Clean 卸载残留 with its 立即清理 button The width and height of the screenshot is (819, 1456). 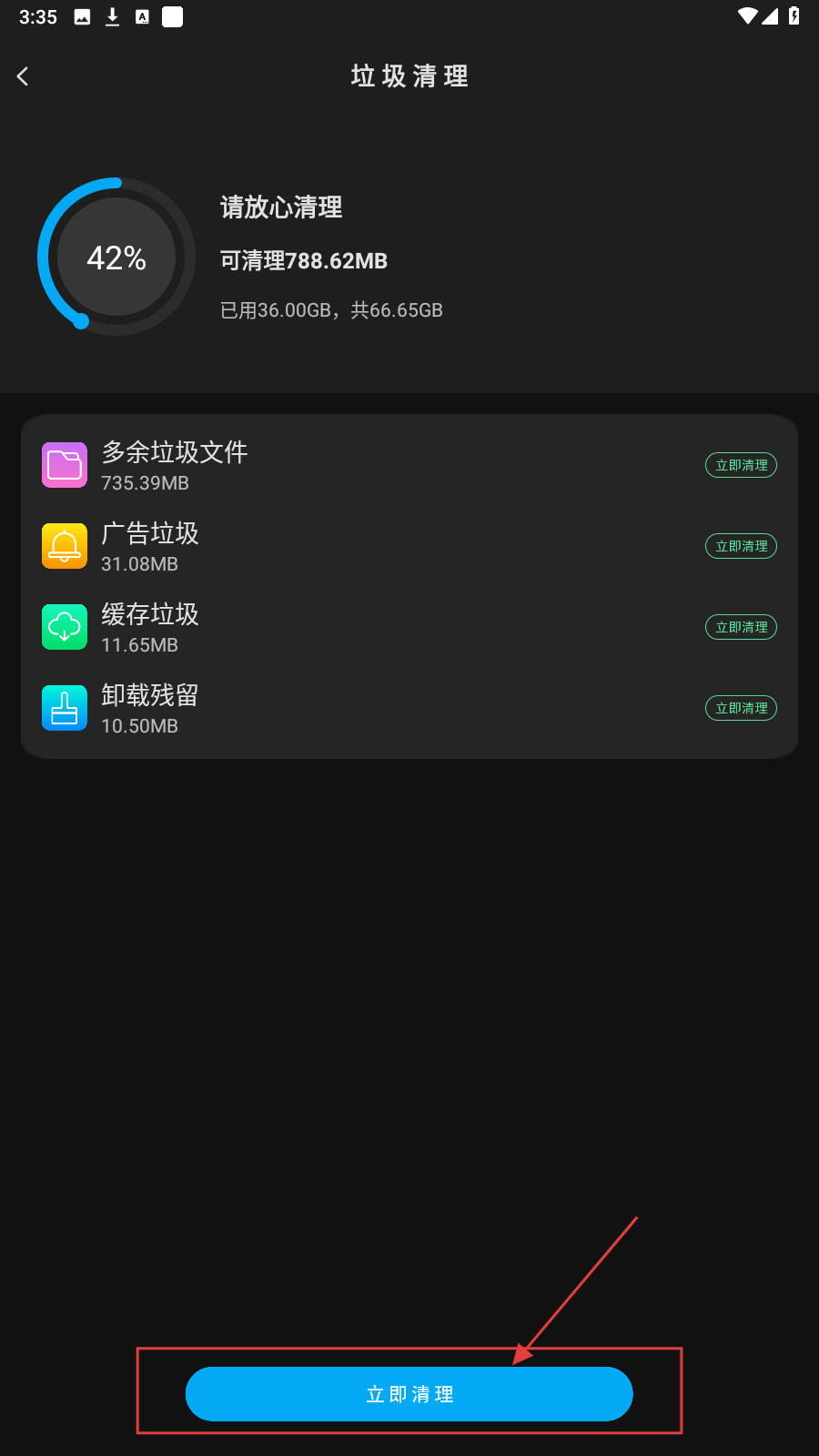(x=741, y=708)
